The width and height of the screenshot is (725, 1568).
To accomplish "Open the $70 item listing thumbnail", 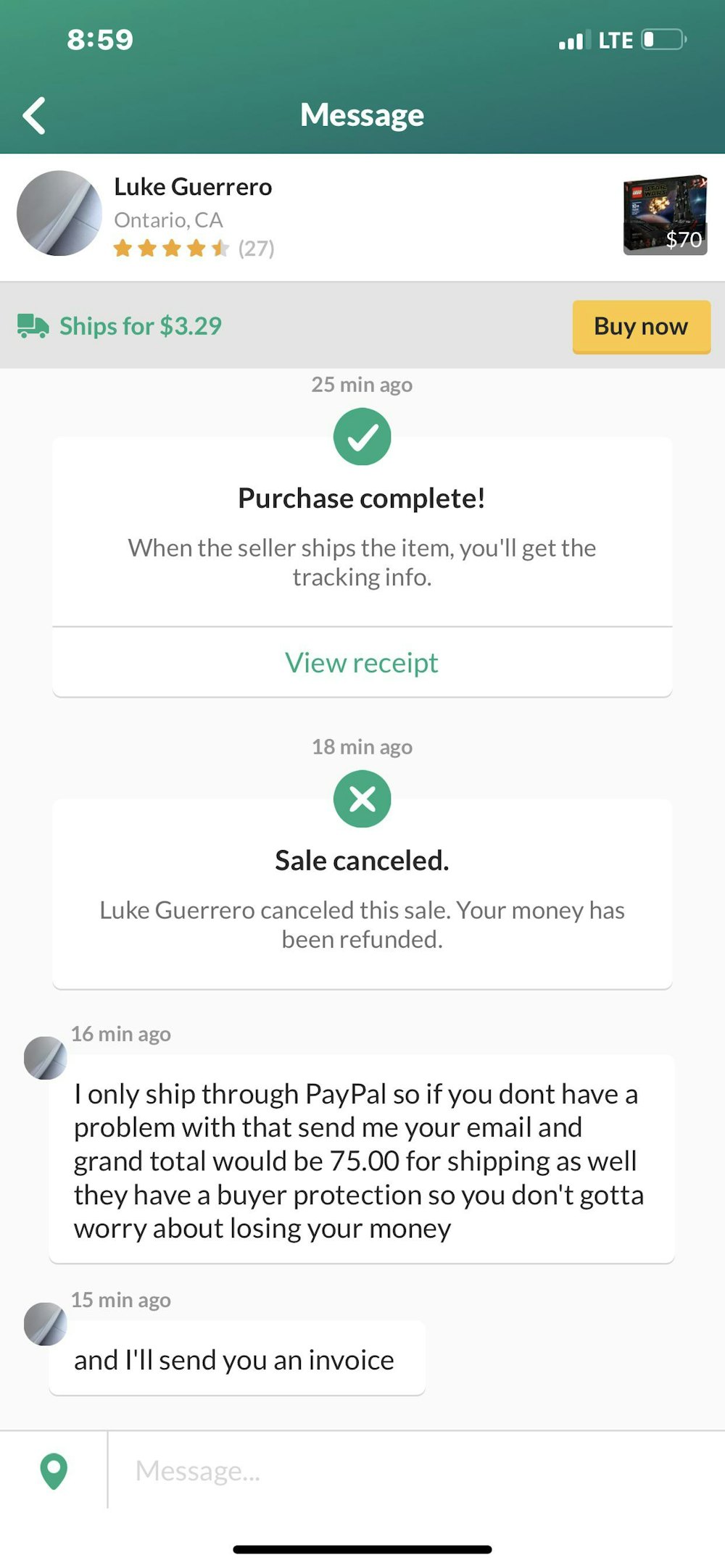I will [x=665, y=215].
